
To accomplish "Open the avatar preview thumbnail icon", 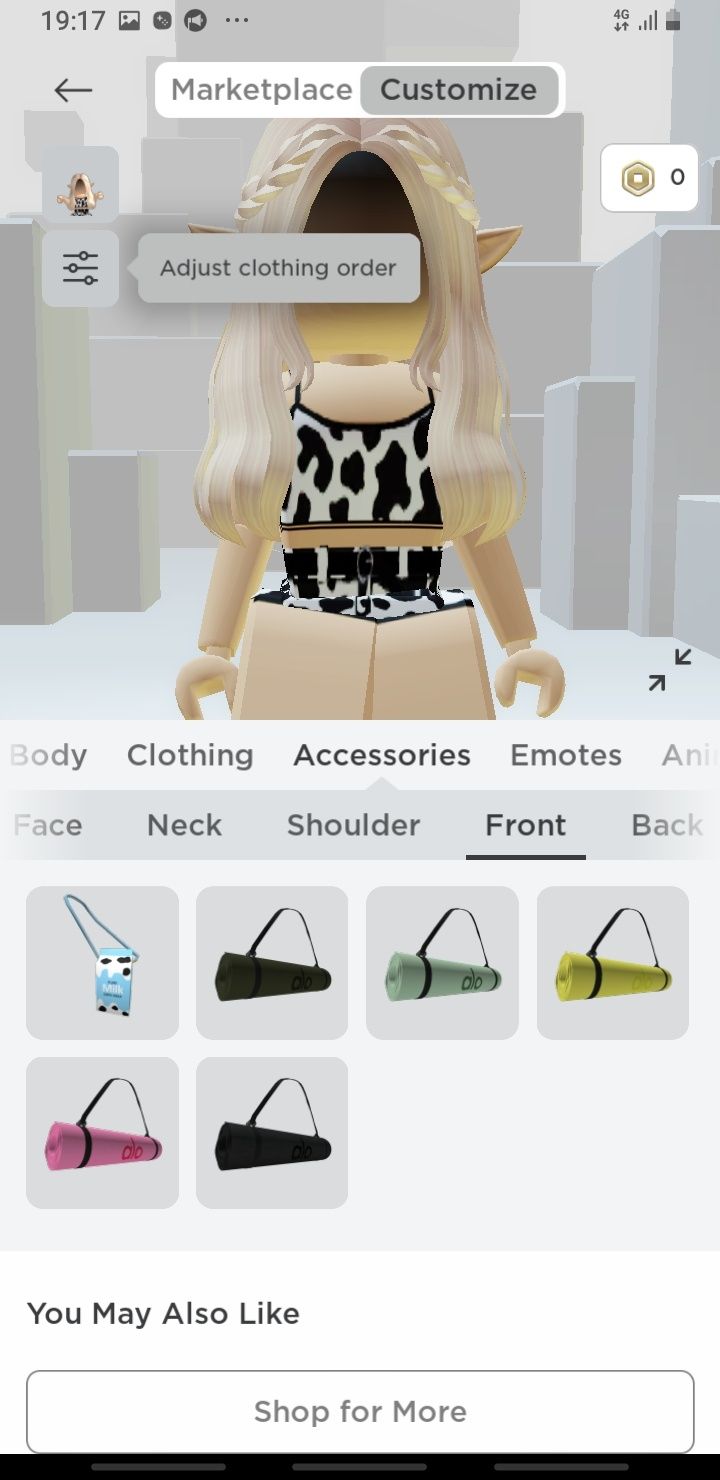I will [x=80, y=184].
